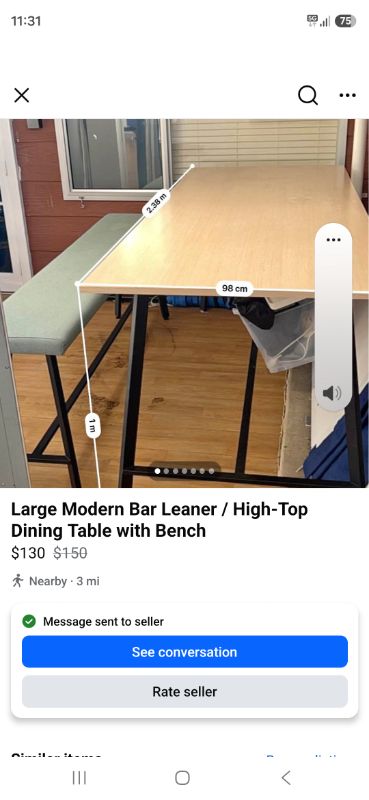The image size is (369, 800).
Task: Open the search magnifier
Action: click(308, 95)
